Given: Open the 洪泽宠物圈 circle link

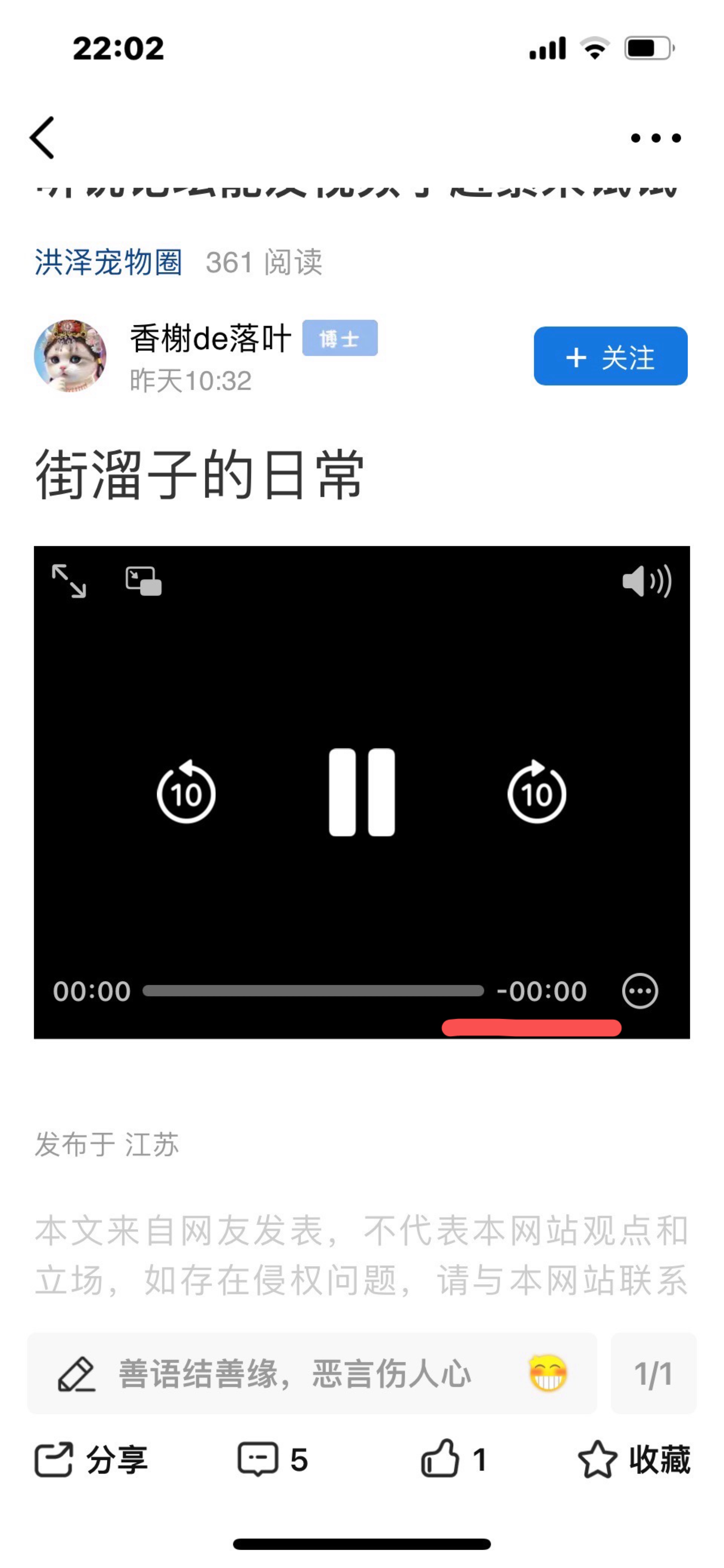Looking at the screenshot, I should point(108,262).
